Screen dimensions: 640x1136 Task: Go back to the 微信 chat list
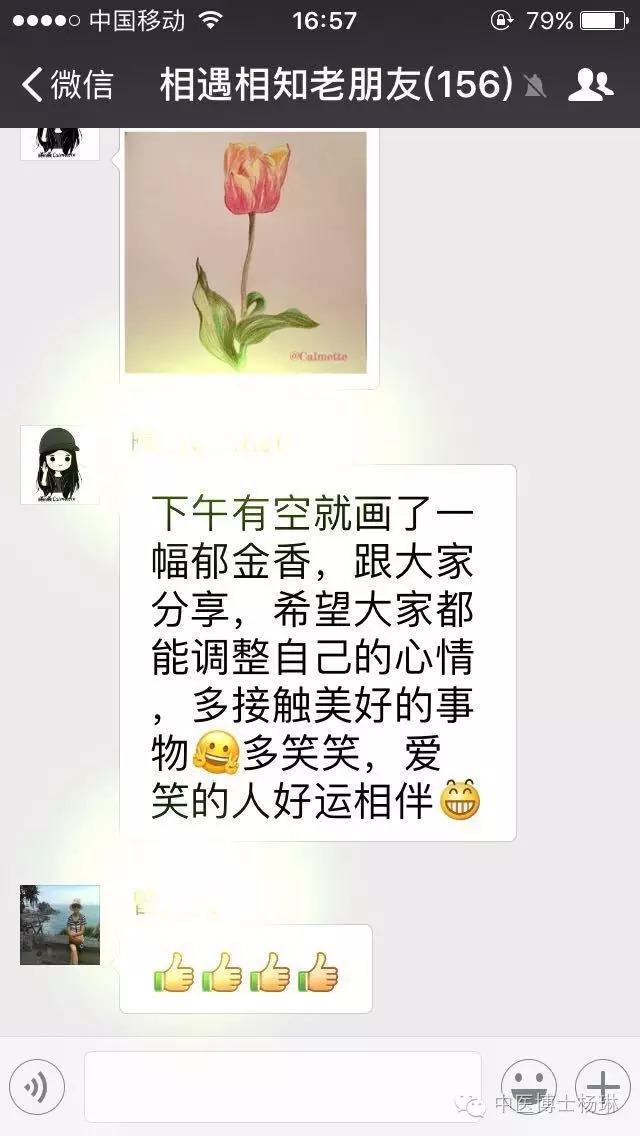(67, 85)
